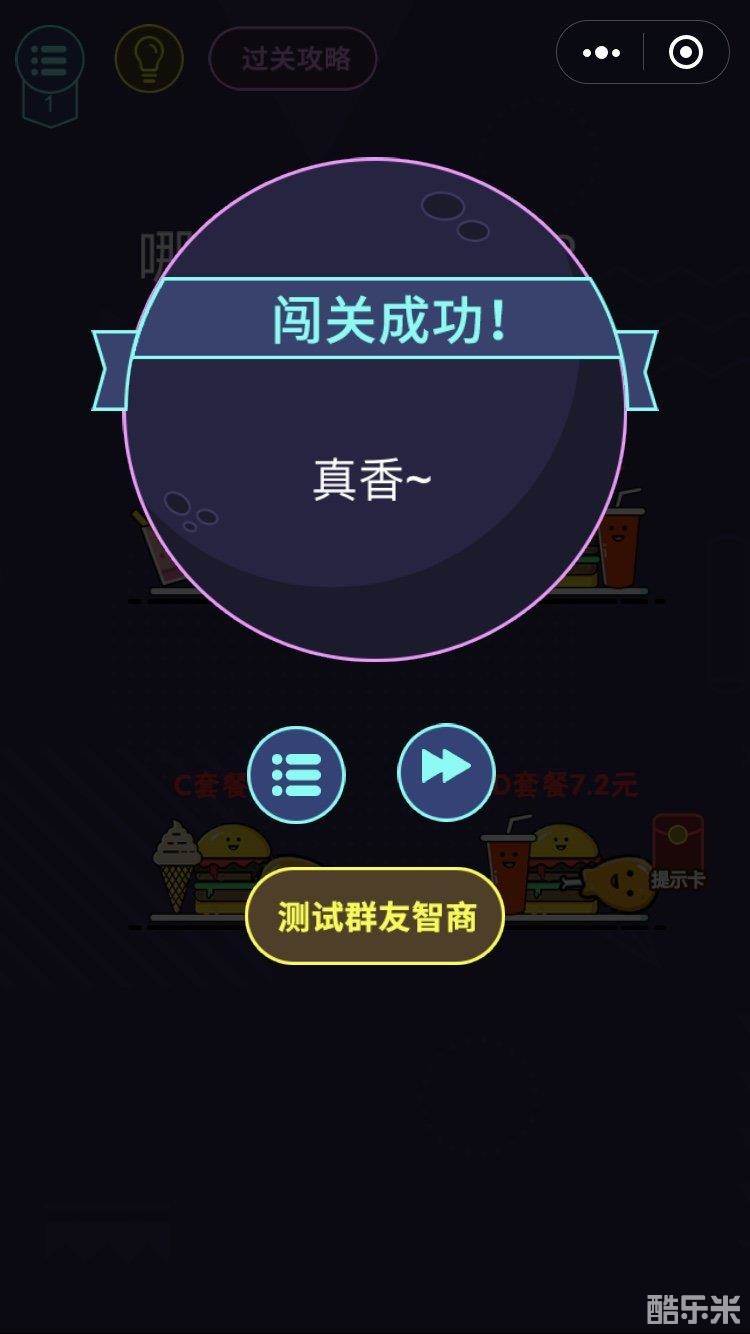750x1334 pixels.
Task: Tap the mini-program exit capsule button
Action: click(x=683, y=54)
